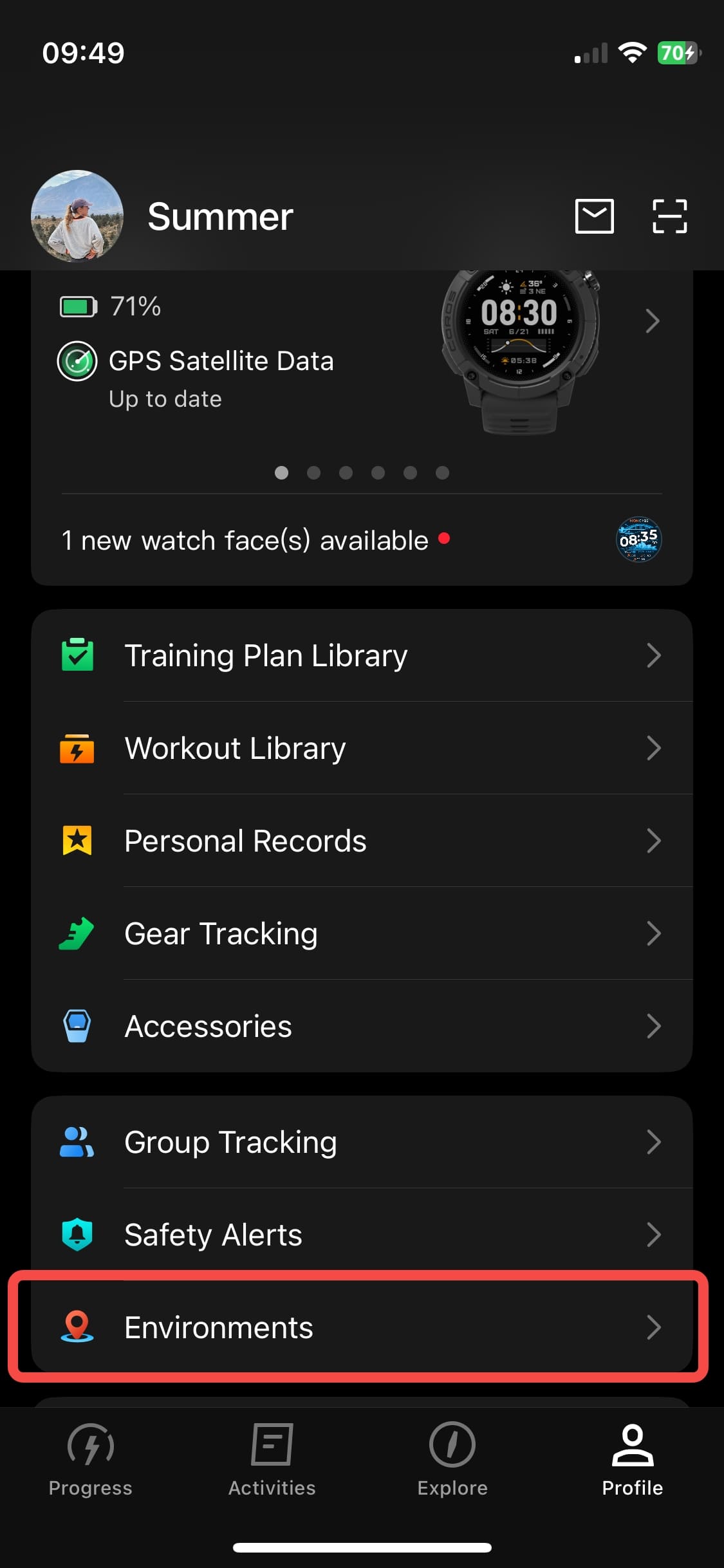Open the Environments row
The height and width of the screenshot is (1568, 724).
[360, 1327]
